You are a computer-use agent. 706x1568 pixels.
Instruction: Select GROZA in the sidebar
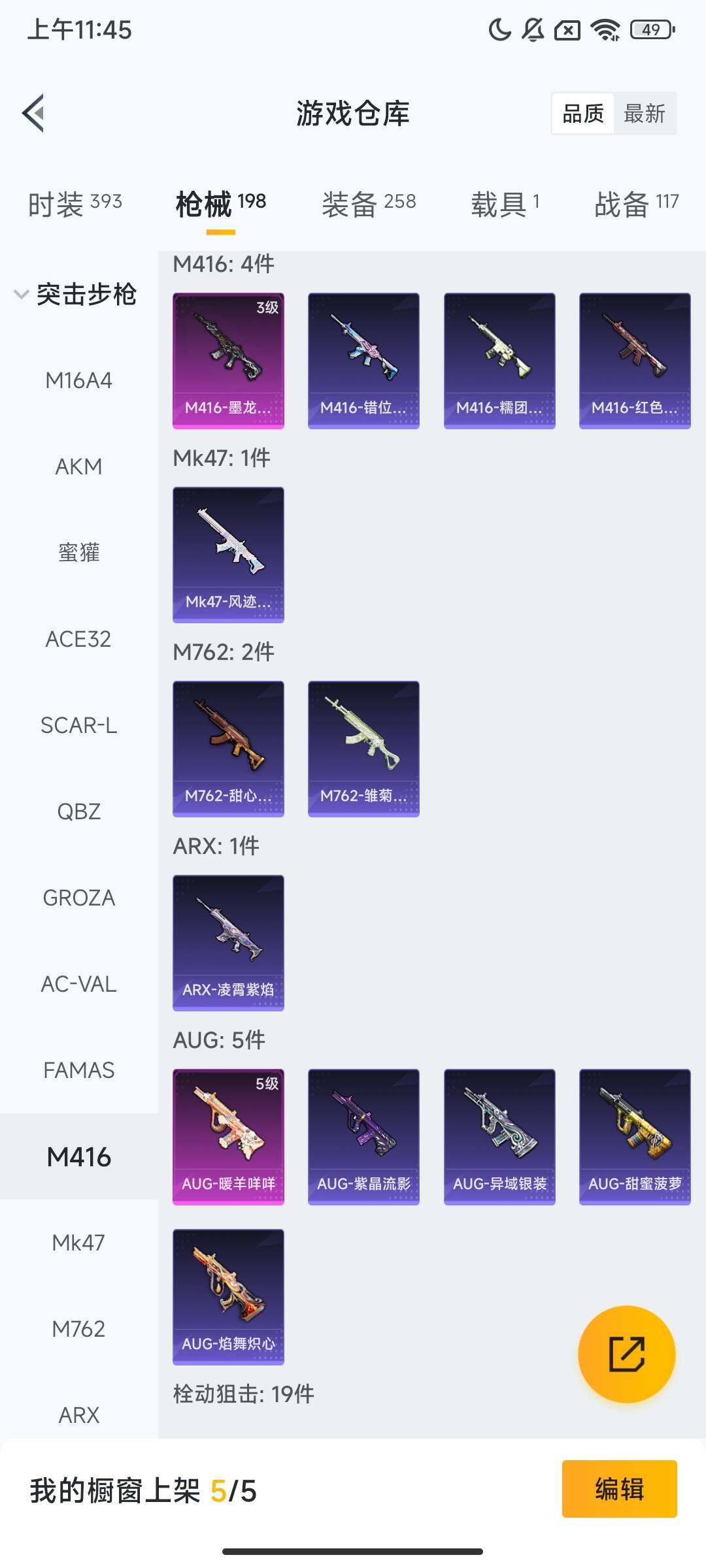click(x=78, y=898)
